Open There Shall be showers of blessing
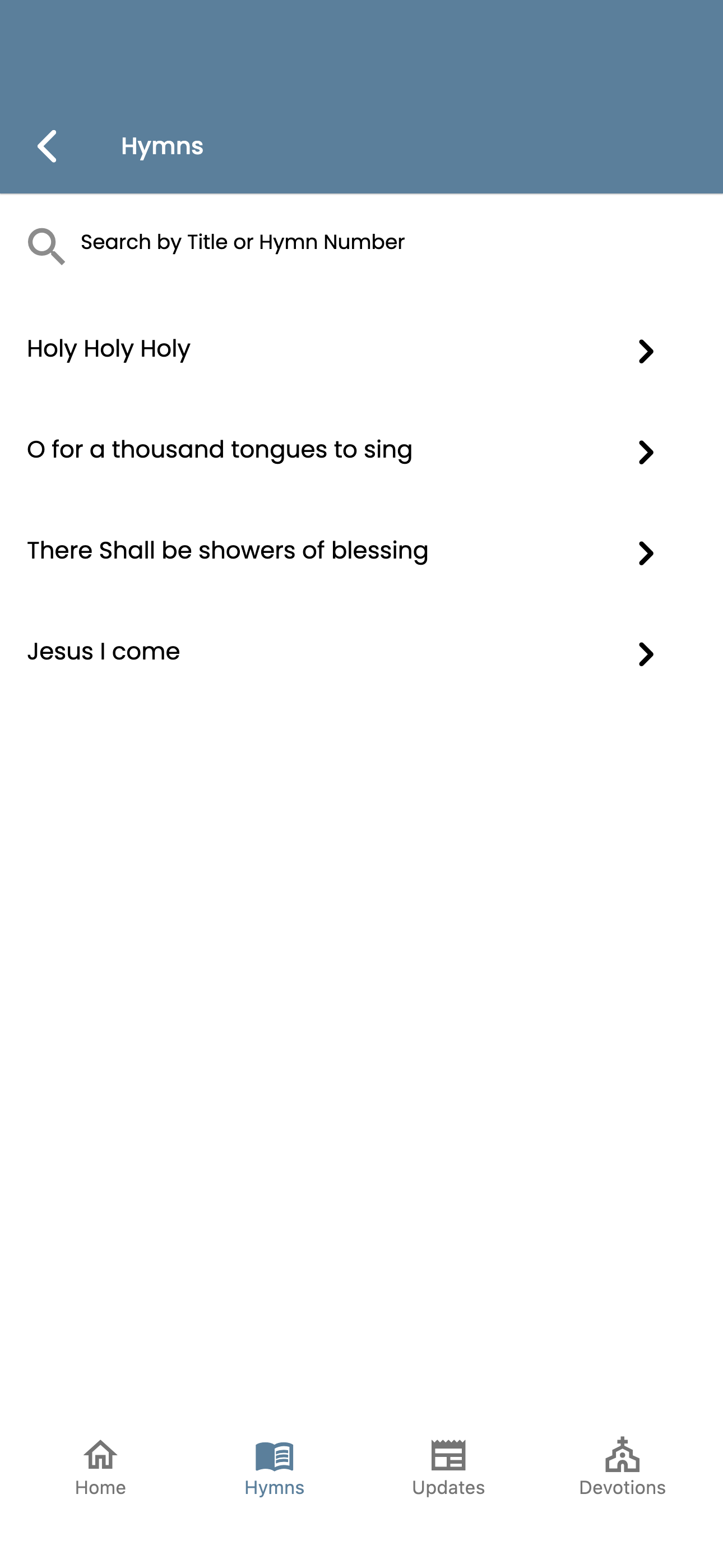Screen dimensions: 723x1568 tap(361, 552)
